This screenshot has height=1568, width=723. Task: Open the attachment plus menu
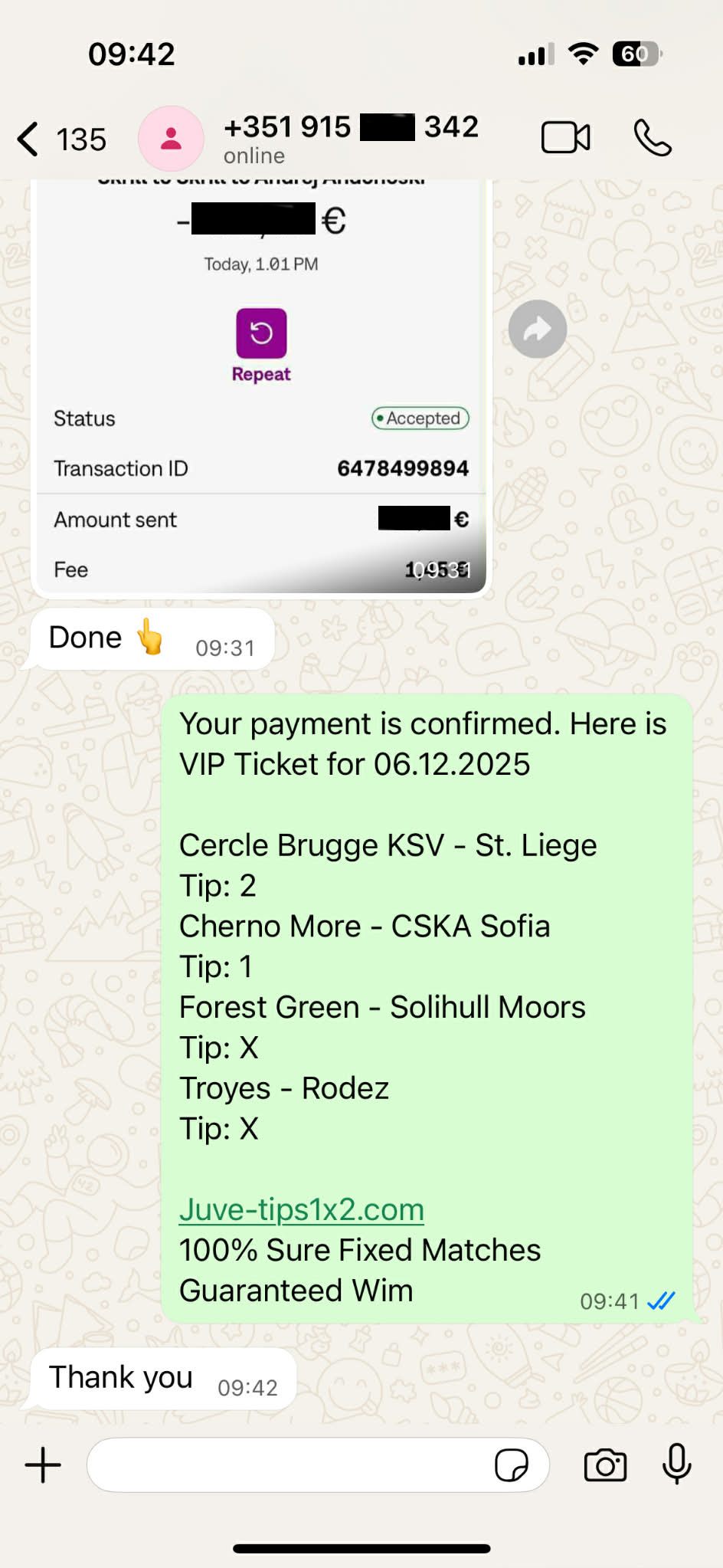(44, 1465)
